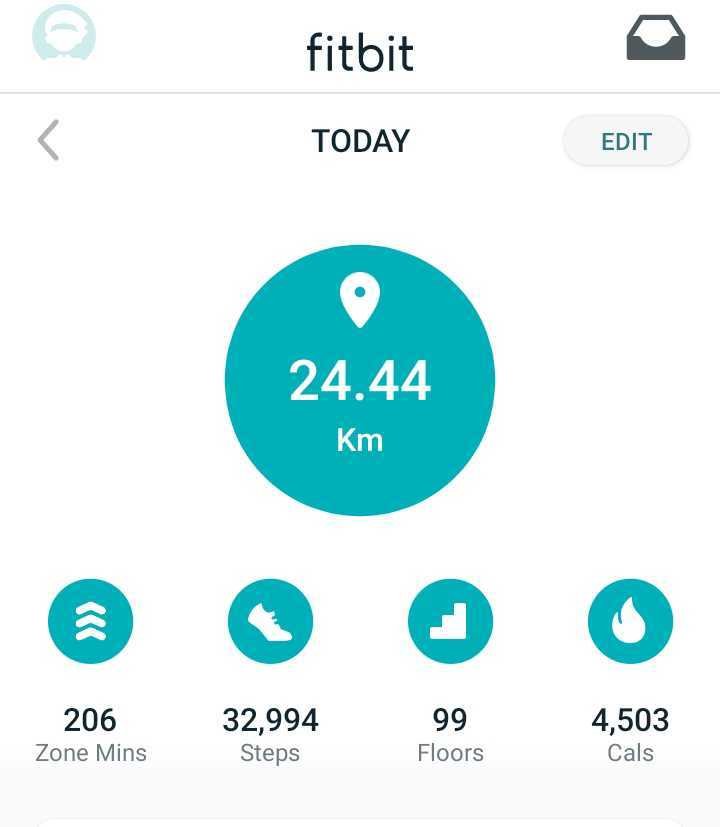Viewport: 720px width, 827px height.
Task: Tap the EDIT button
Action: (x=626, y=141)
